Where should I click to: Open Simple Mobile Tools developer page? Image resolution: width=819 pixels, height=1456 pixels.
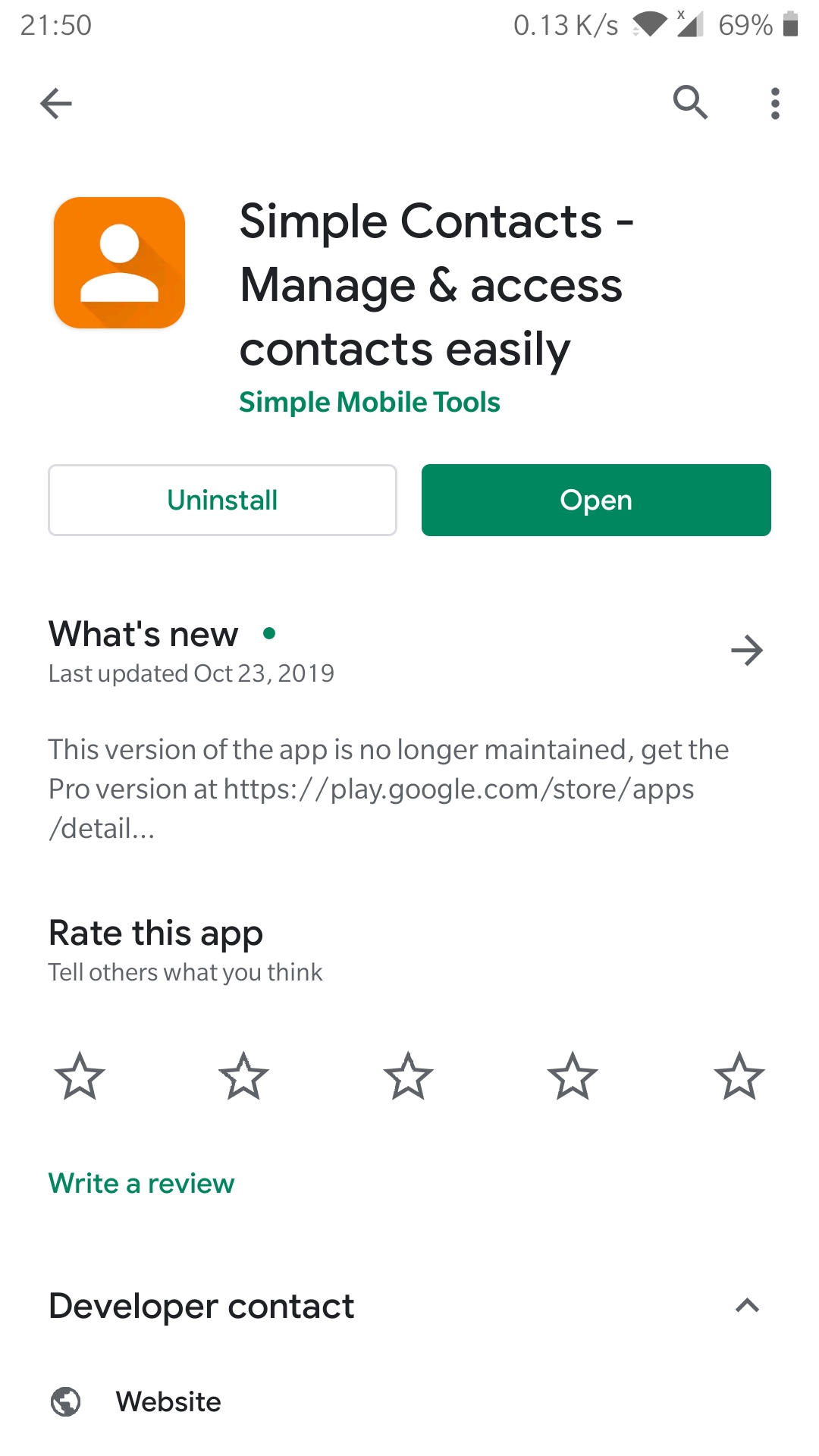coord(369,402)
